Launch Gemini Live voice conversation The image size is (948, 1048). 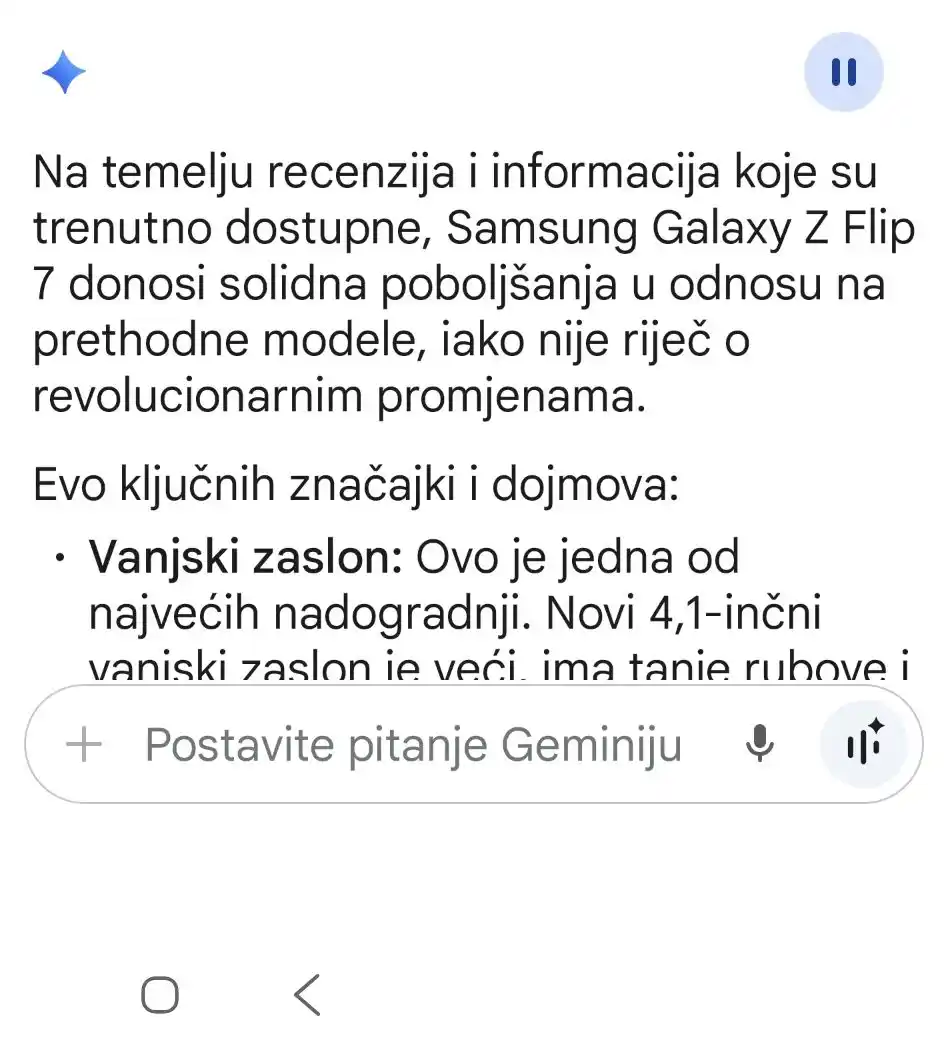point(861,744)
